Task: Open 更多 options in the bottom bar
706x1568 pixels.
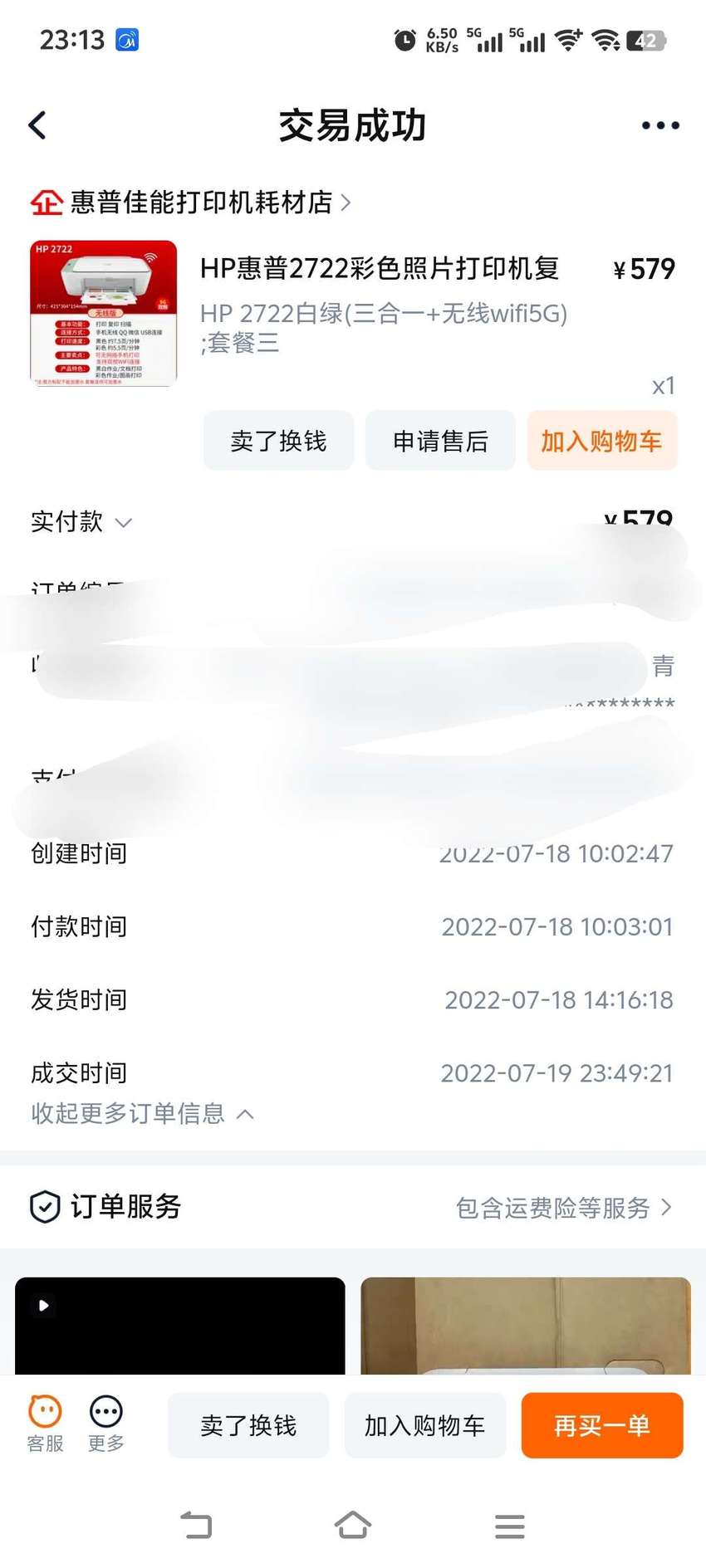Action: tap(106, 1424)
